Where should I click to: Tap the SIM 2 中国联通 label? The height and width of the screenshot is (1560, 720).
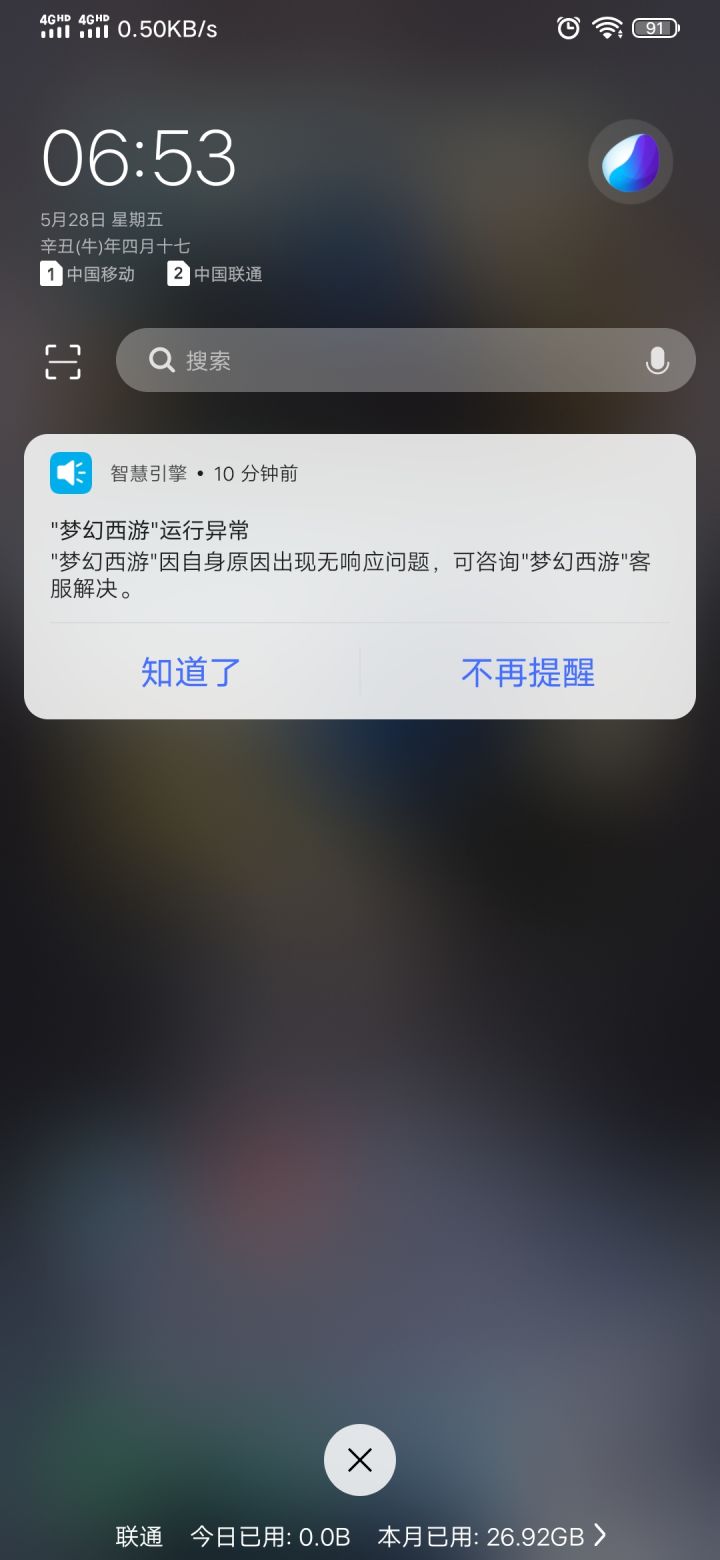point(215,273)
